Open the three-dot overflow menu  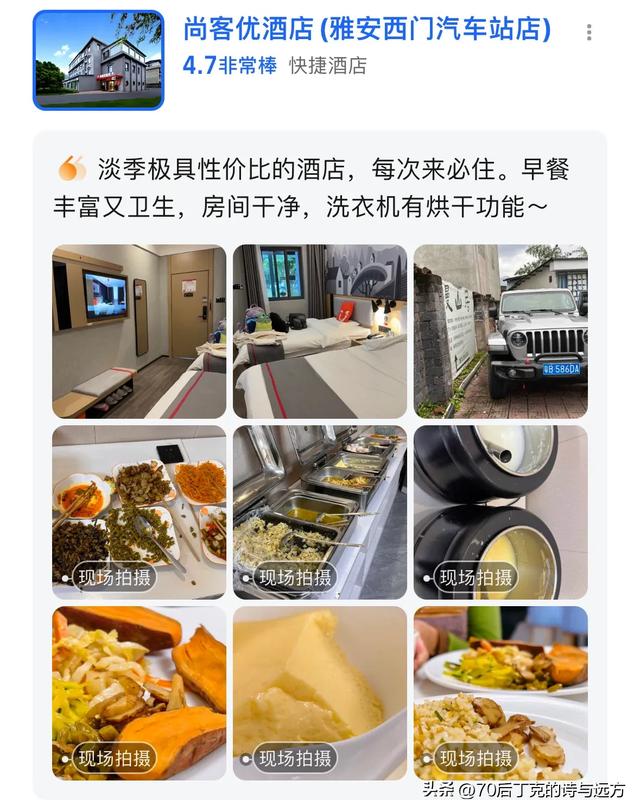(x=589, y=32)
